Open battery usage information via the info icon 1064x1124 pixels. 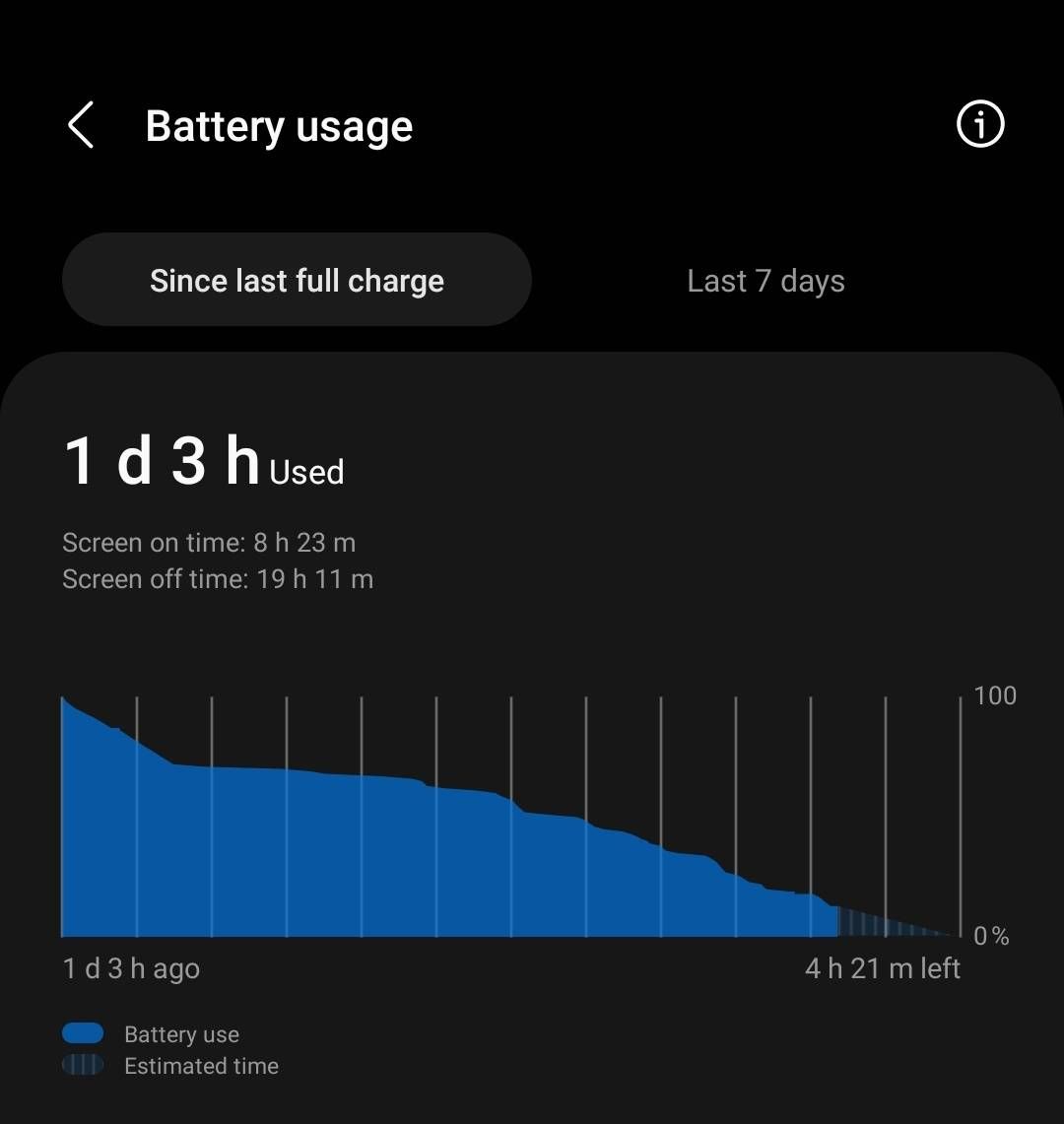point(980,124)
